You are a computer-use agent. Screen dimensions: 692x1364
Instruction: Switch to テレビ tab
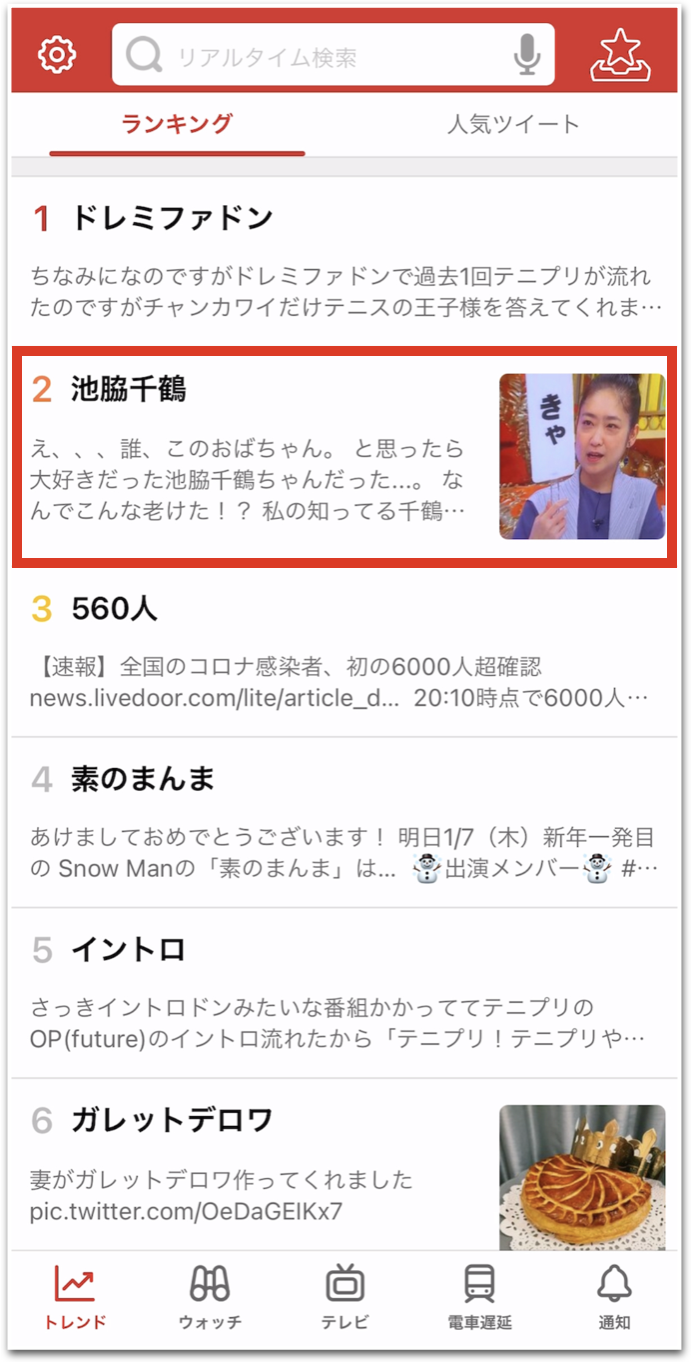click(345, 1297)
